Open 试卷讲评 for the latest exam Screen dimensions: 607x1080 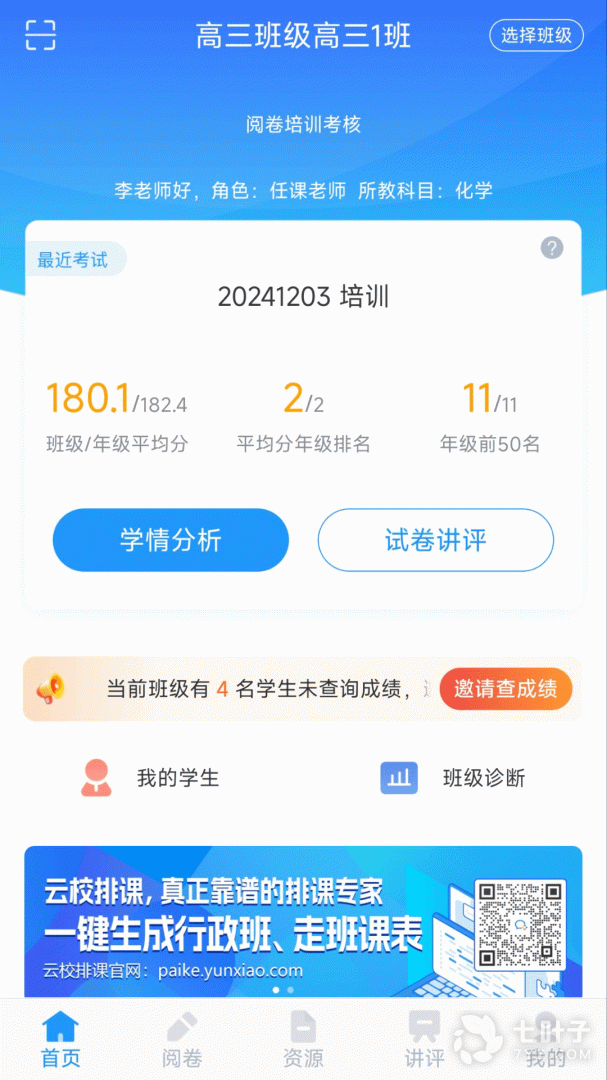435,540
